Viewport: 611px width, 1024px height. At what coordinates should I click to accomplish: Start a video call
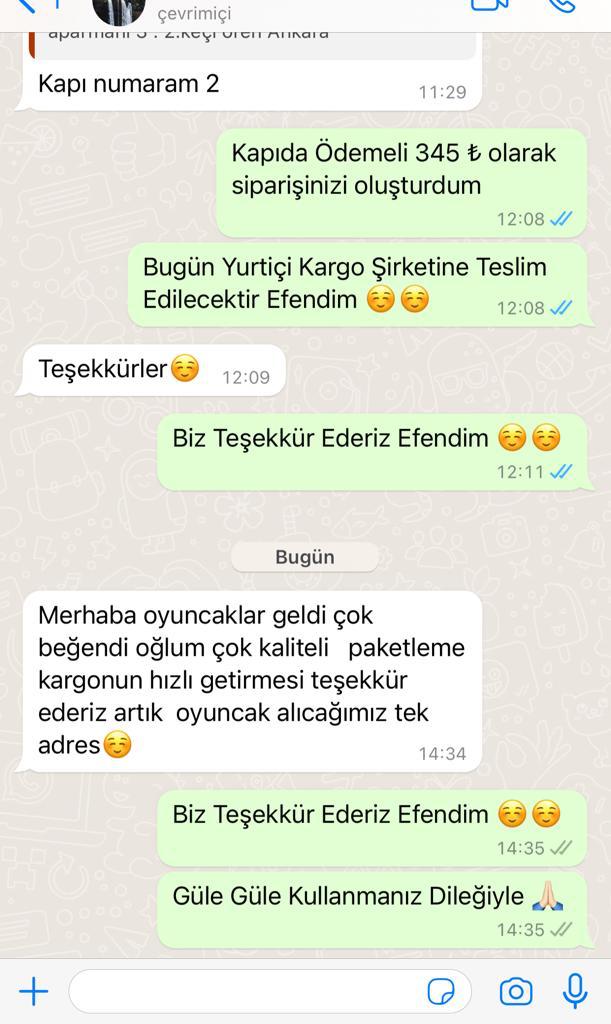click(488, 5)
